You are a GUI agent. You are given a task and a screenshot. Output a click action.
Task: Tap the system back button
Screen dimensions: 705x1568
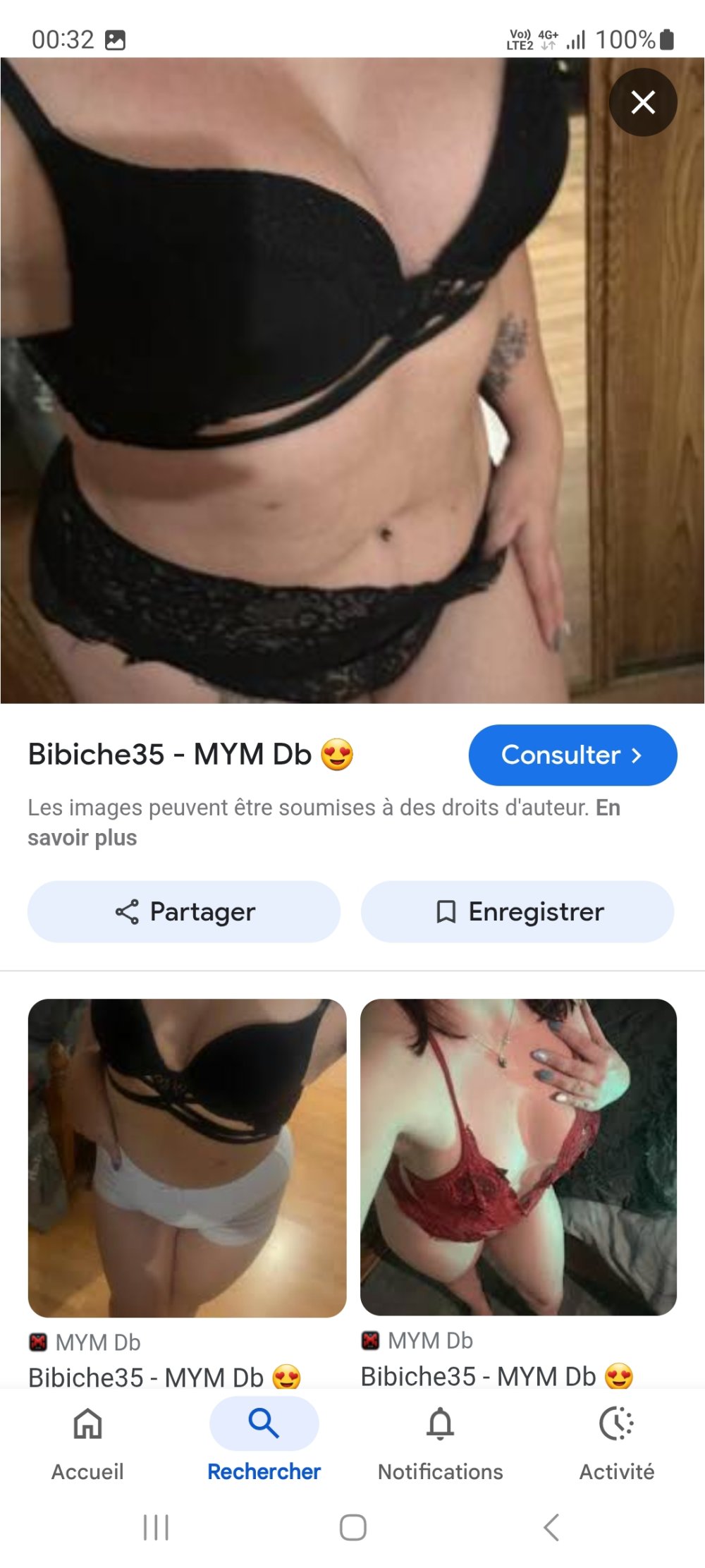[551, 1528]
